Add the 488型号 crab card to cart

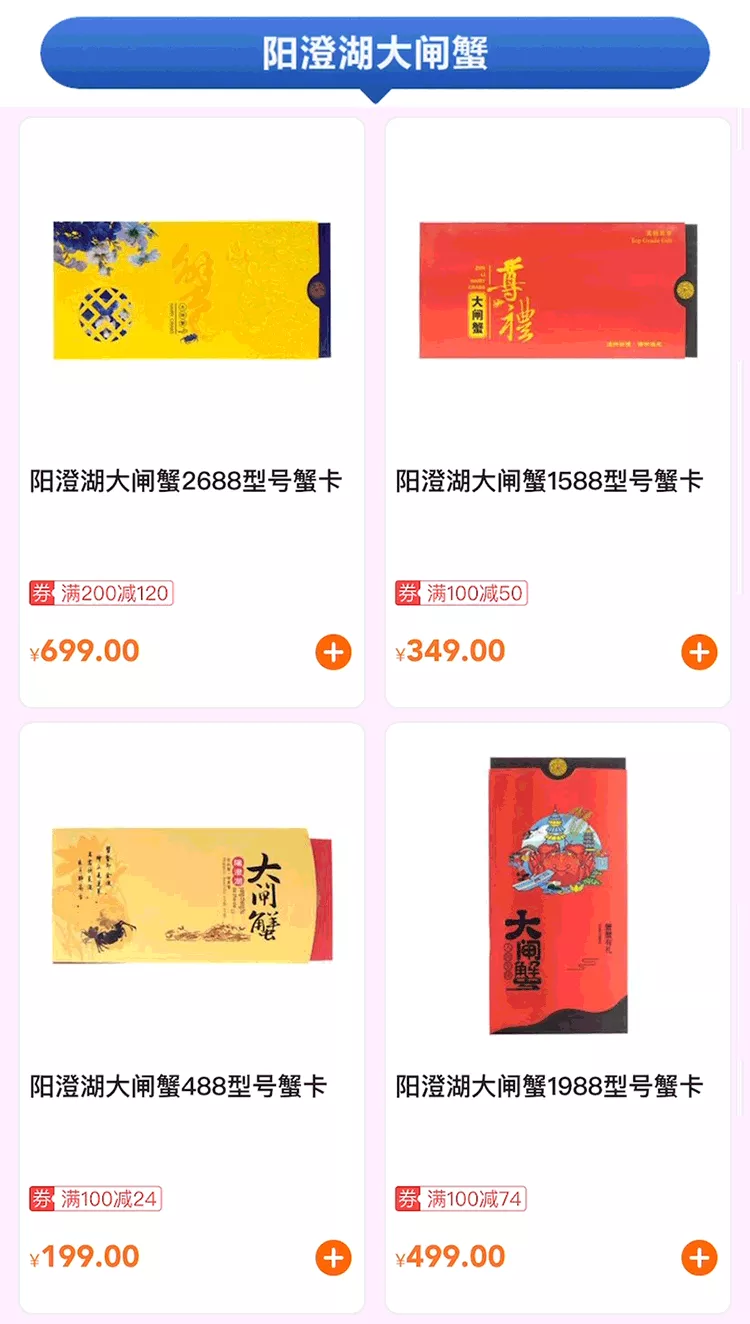pos(333,1258)
